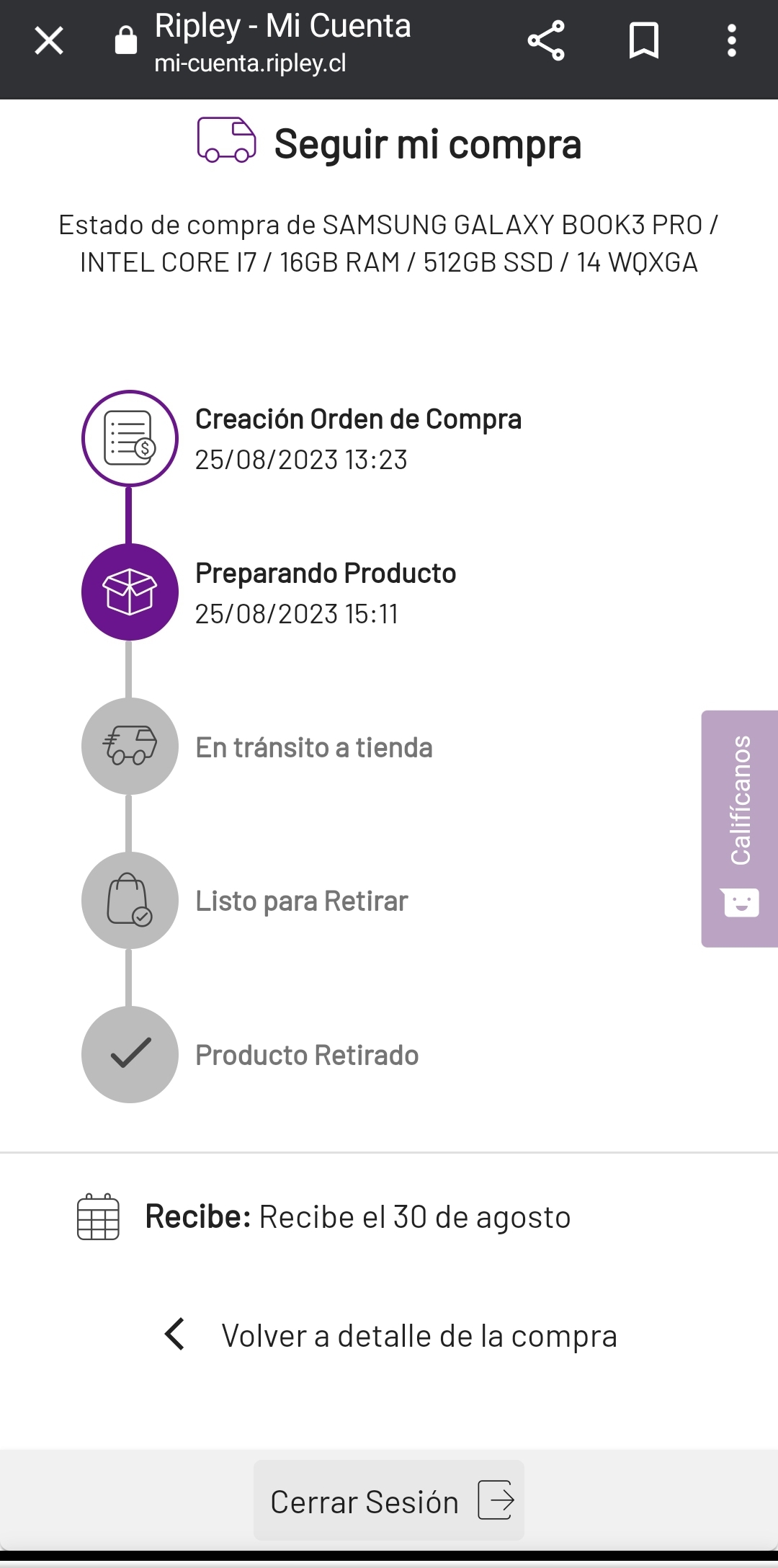Share this Ripley page
Image resolution: width=778 pixels, height=1568 pixels.
546,41
